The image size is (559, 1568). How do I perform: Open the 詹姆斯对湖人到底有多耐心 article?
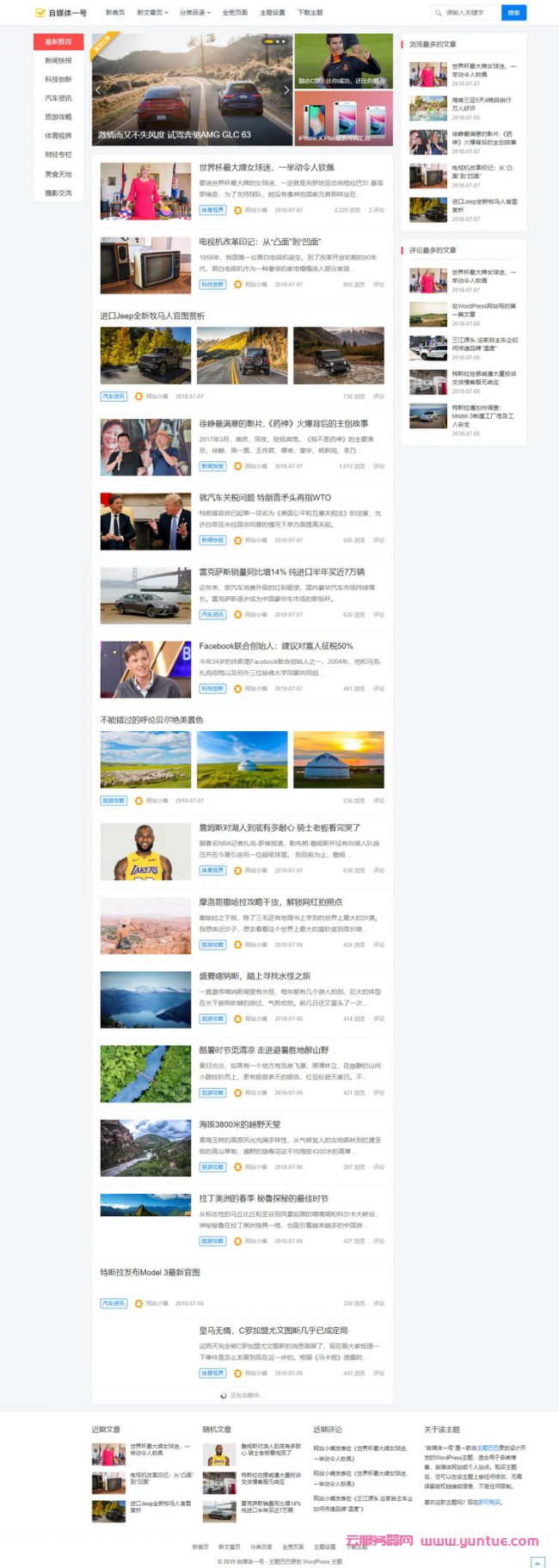279,827
